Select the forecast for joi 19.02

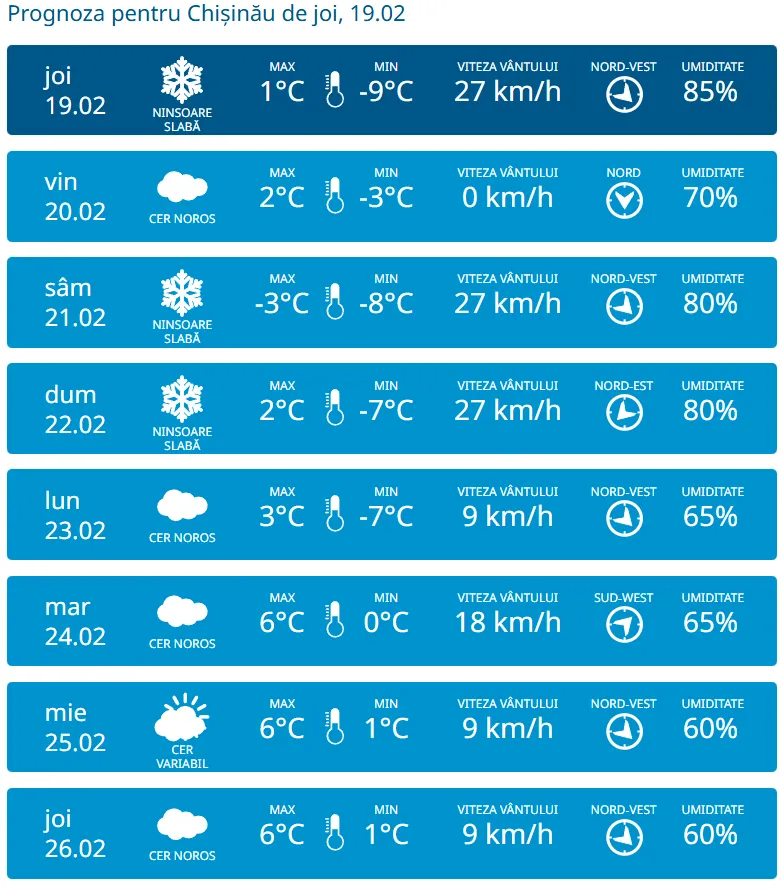[x=76, y=90]
